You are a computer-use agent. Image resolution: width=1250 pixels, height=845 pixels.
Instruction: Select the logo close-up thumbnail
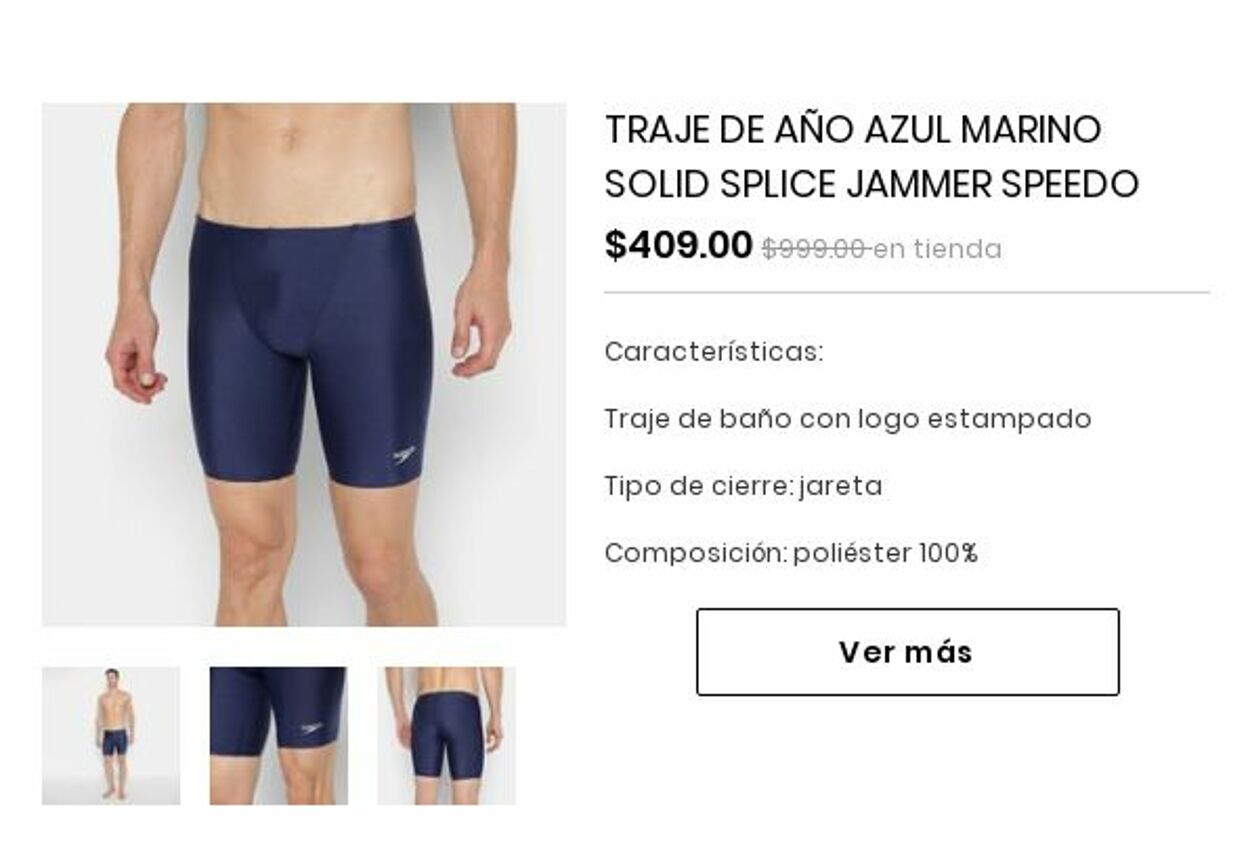(278, 735)
